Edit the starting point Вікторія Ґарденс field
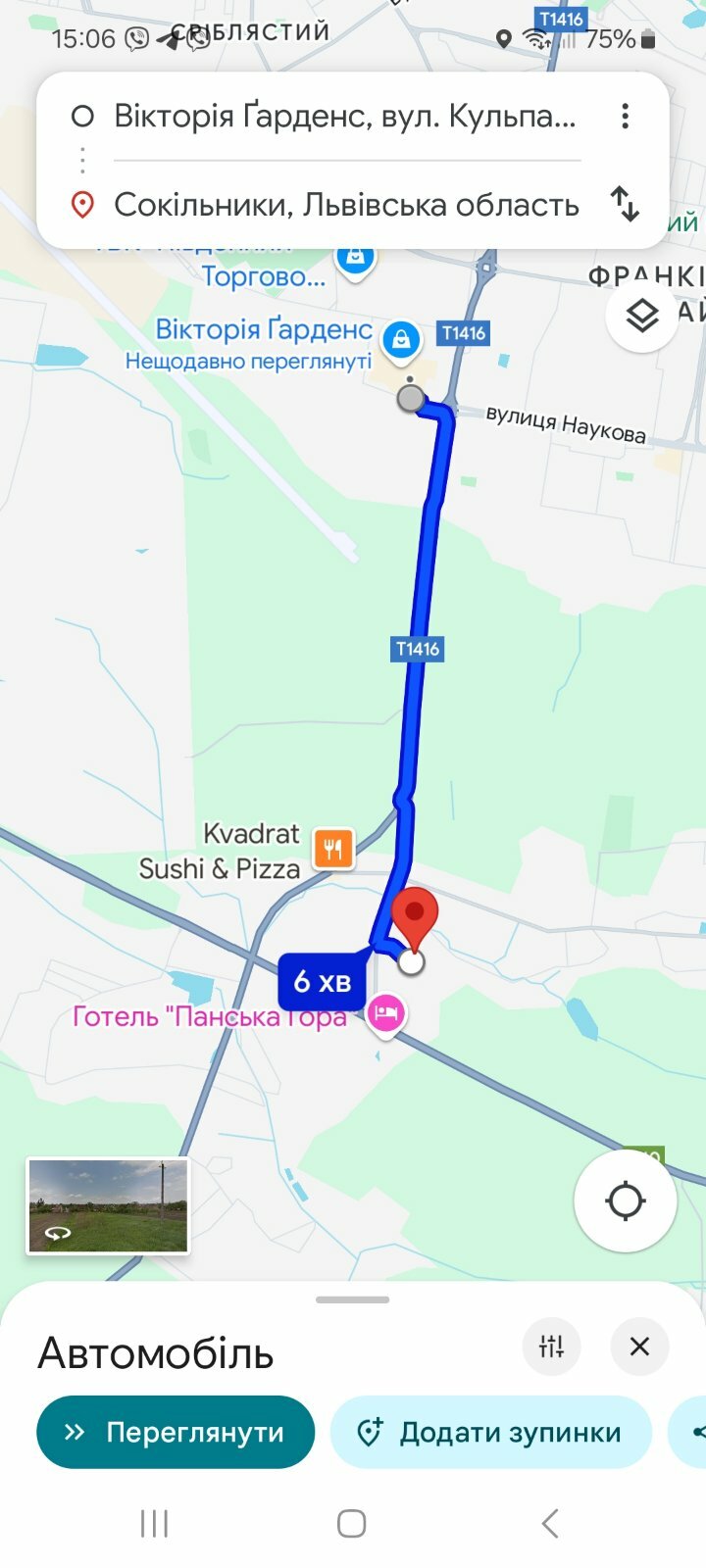The width and height of the screenshot is (706, 1568). (345, 117)
